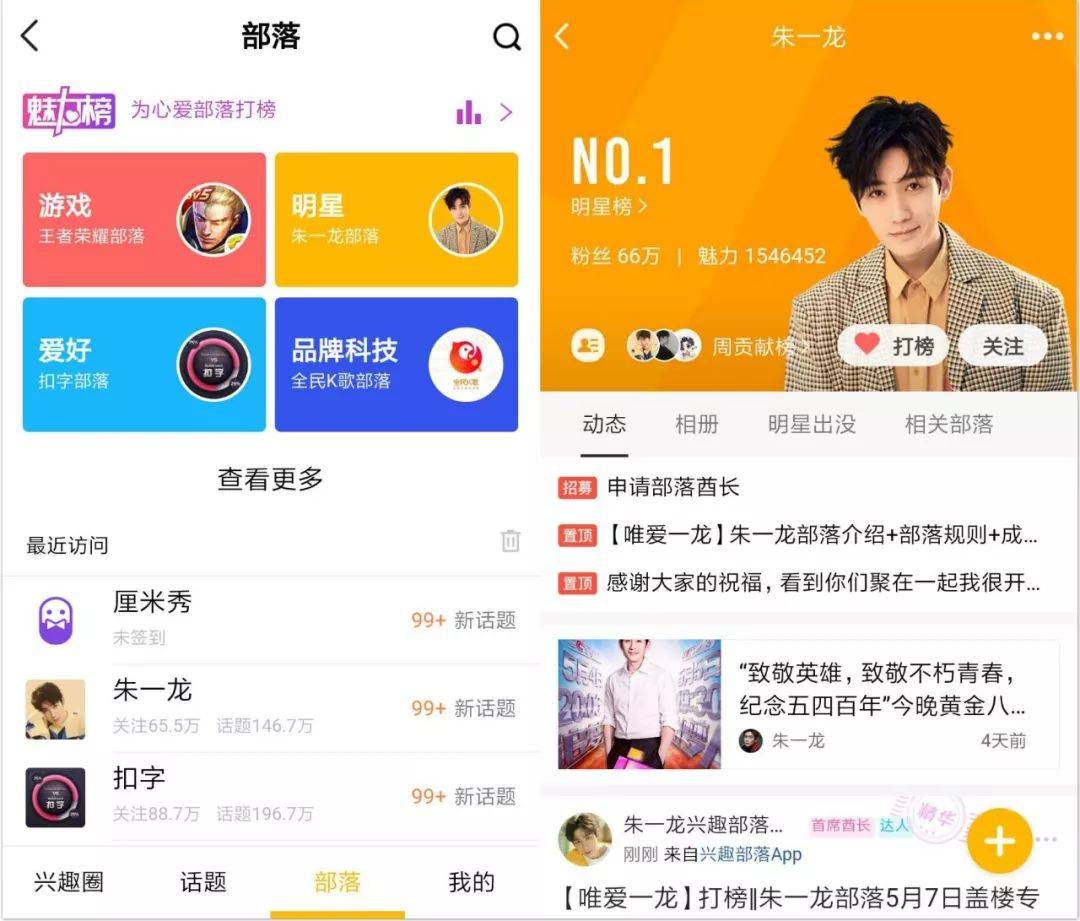Open the 品牌科技 全民K歌部落 card
1080x921 pixels.
tap(396, 365)
